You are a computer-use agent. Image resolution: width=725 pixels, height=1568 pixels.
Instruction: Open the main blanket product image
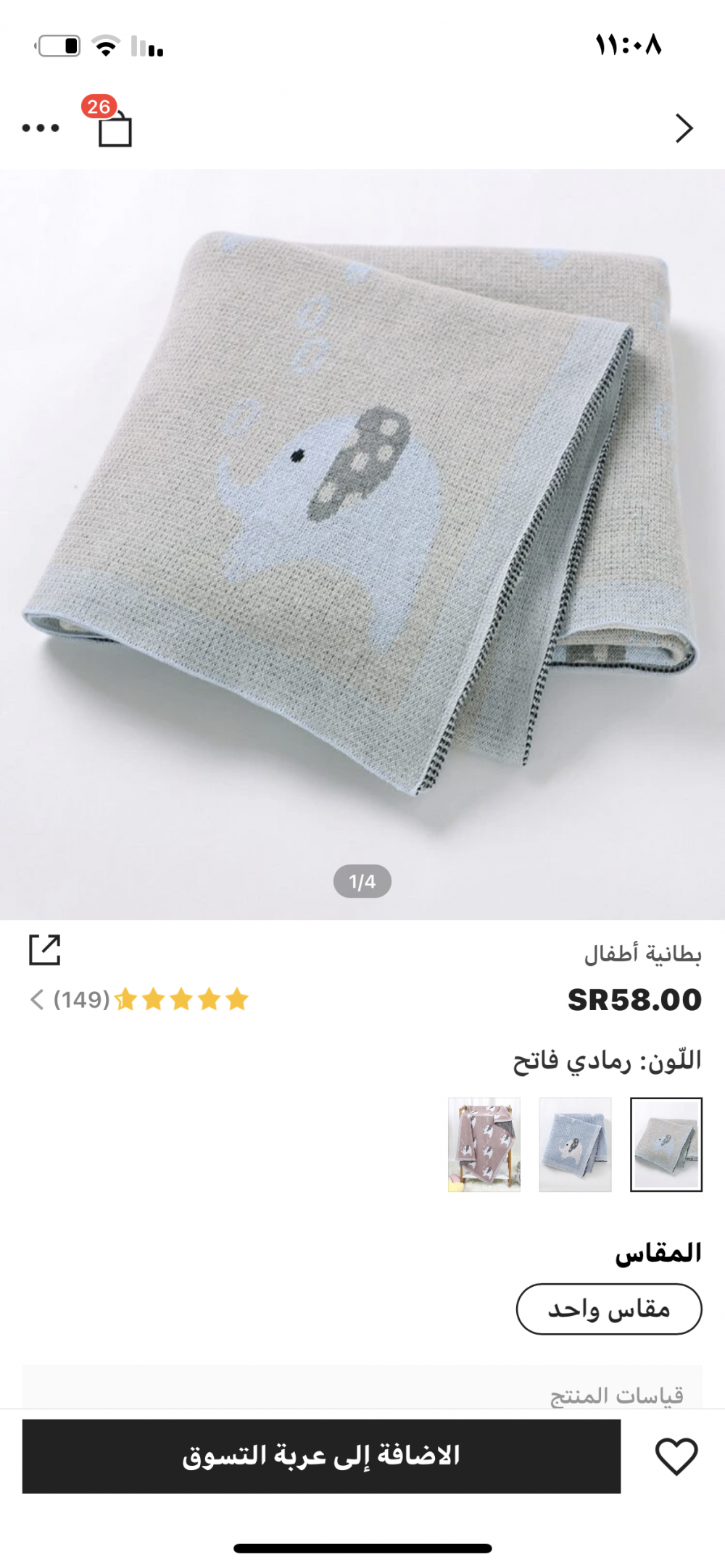pyautogui.click(x=362, y=544)
